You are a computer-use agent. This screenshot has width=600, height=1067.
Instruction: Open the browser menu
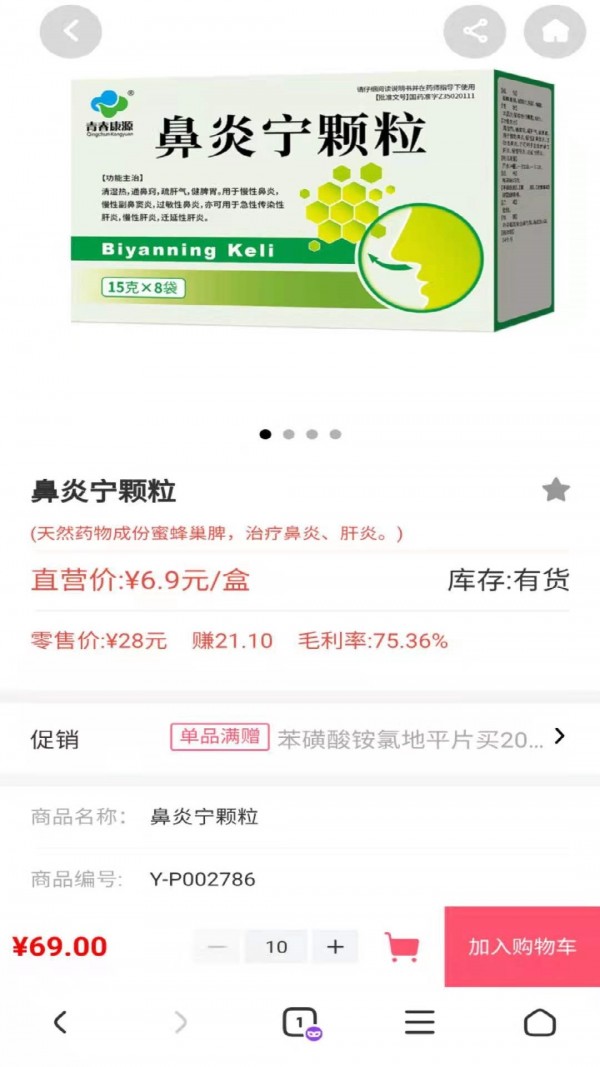(420, 1022)
